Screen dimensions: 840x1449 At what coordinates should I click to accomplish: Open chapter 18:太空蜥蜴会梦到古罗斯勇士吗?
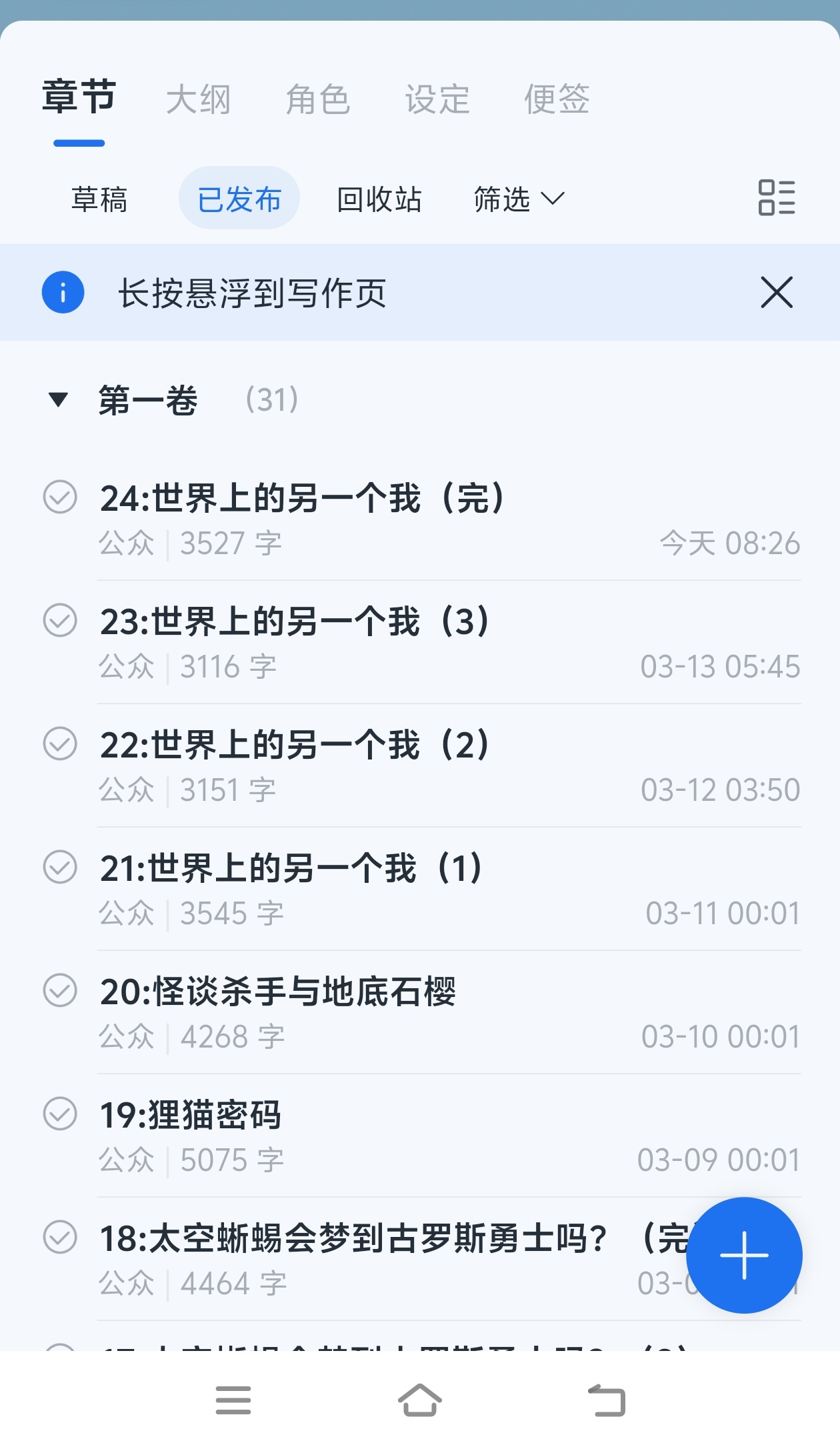click(353, 1239)
